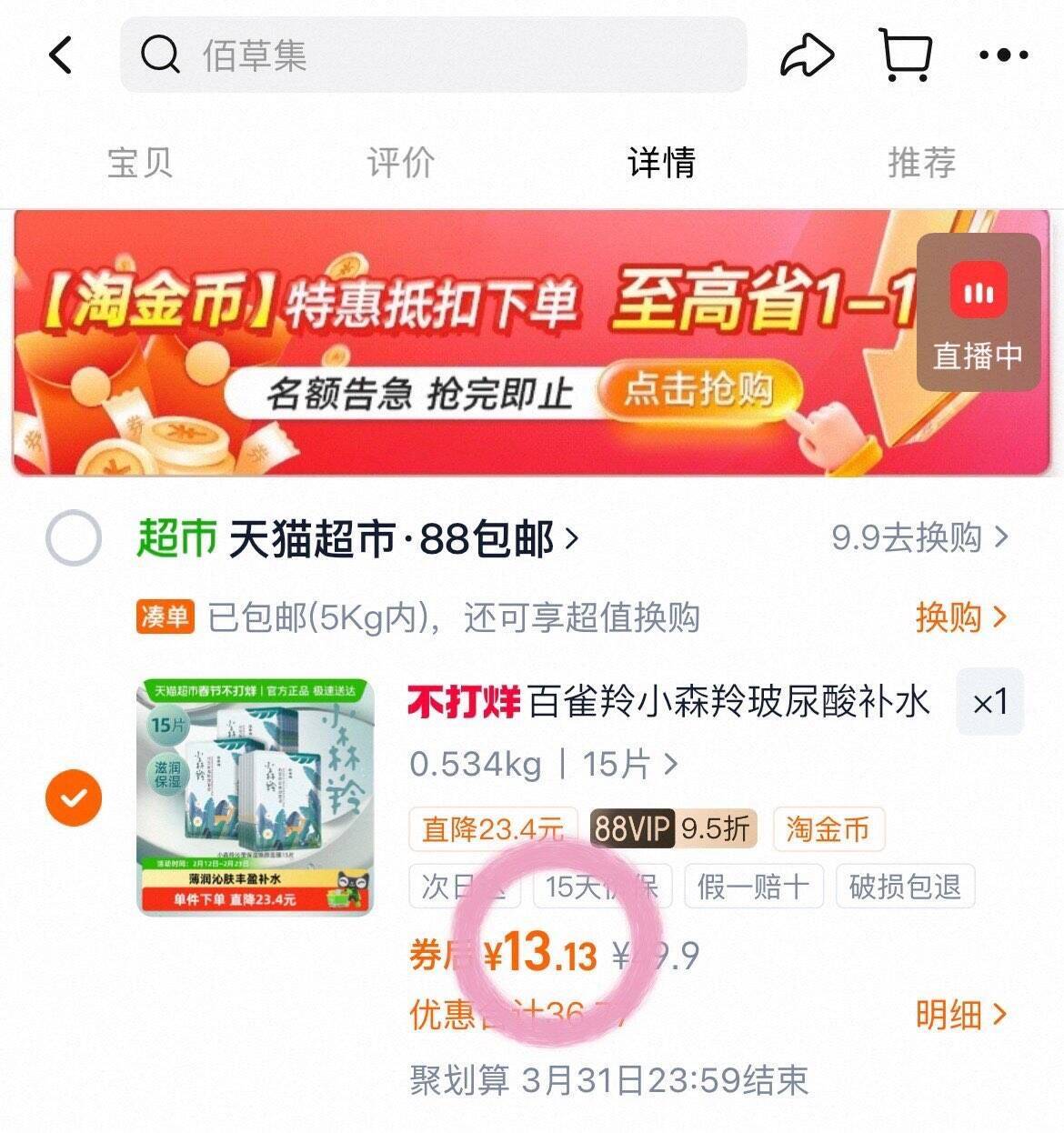Select the 详情 tab
Screen dimensions: 1064x1133
tap(661, 163)
